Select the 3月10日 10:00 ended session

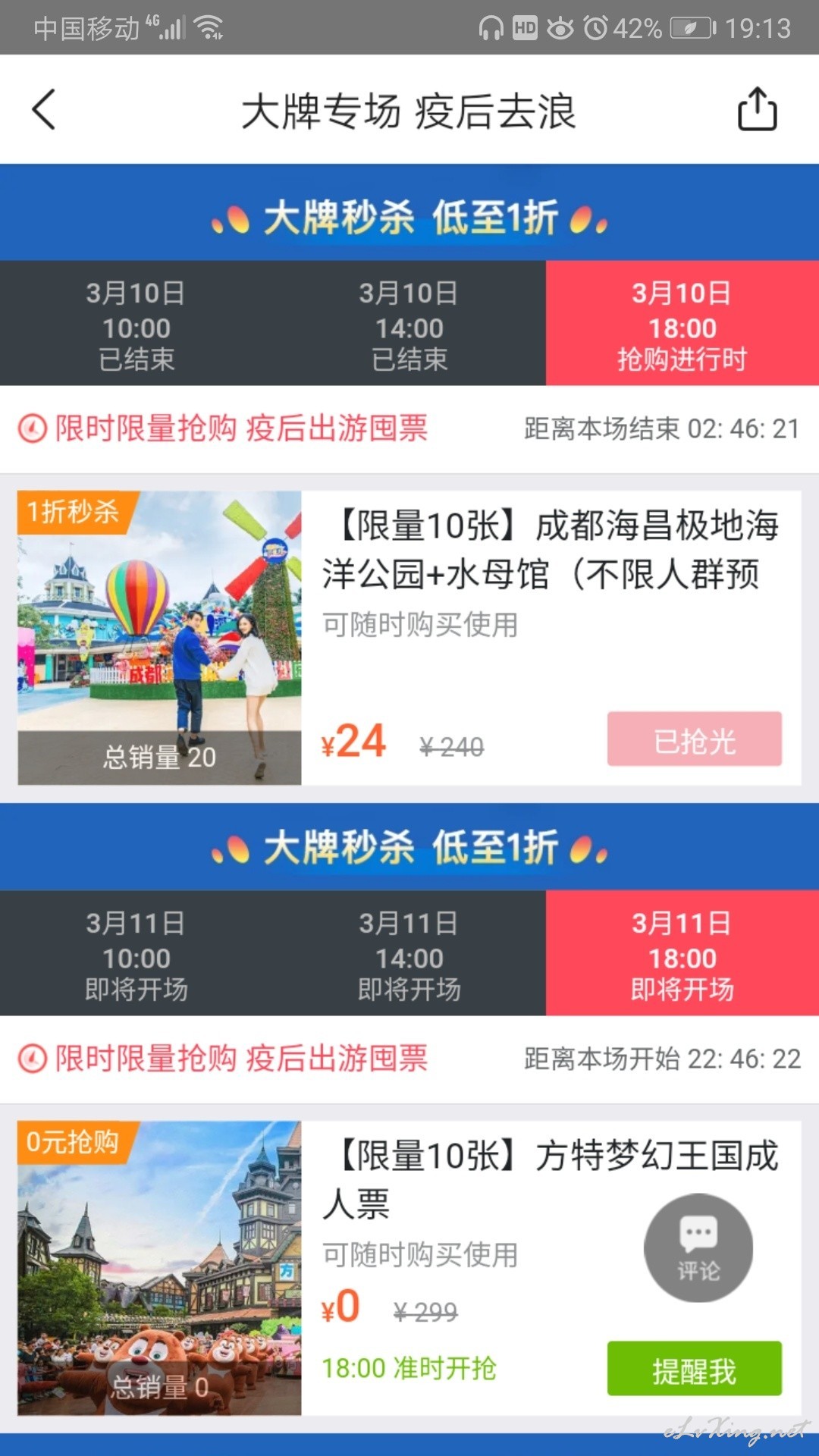pos(136,324)
